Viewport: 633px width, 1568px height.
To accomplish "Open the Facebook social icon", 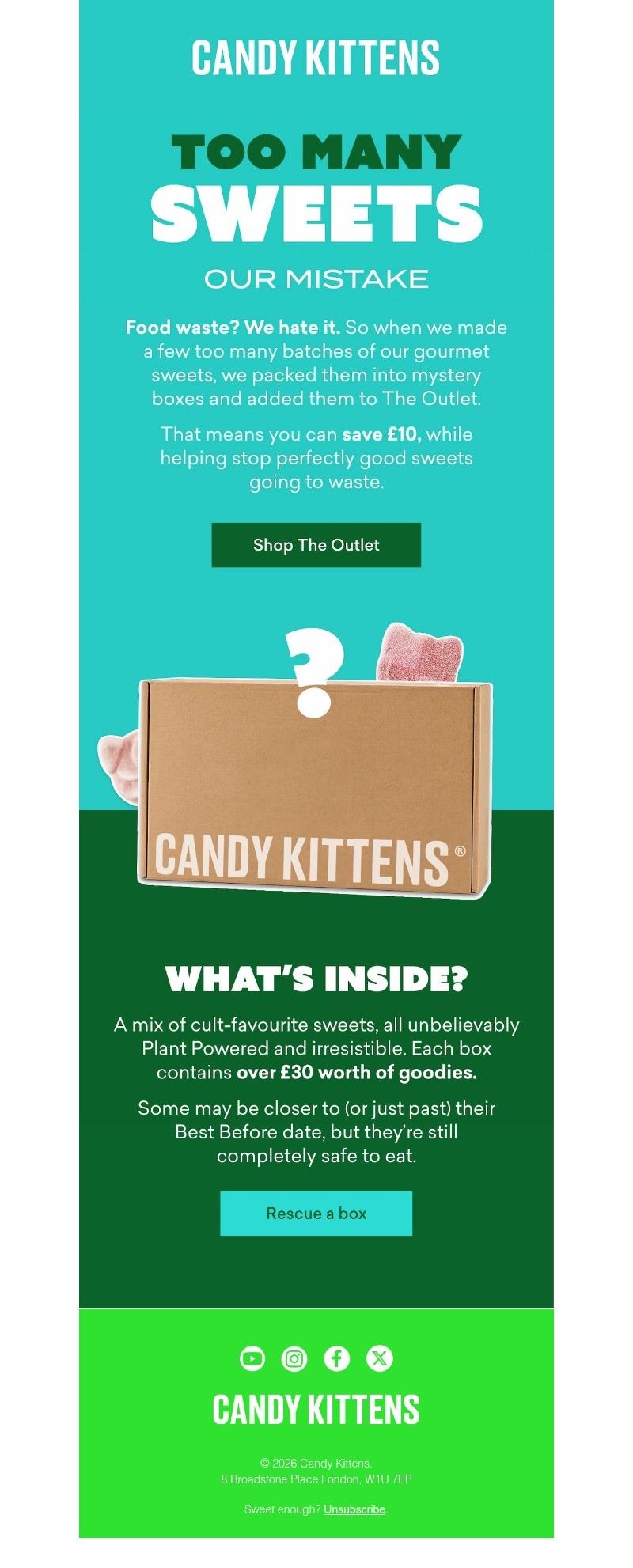I will click(337, 1358).
